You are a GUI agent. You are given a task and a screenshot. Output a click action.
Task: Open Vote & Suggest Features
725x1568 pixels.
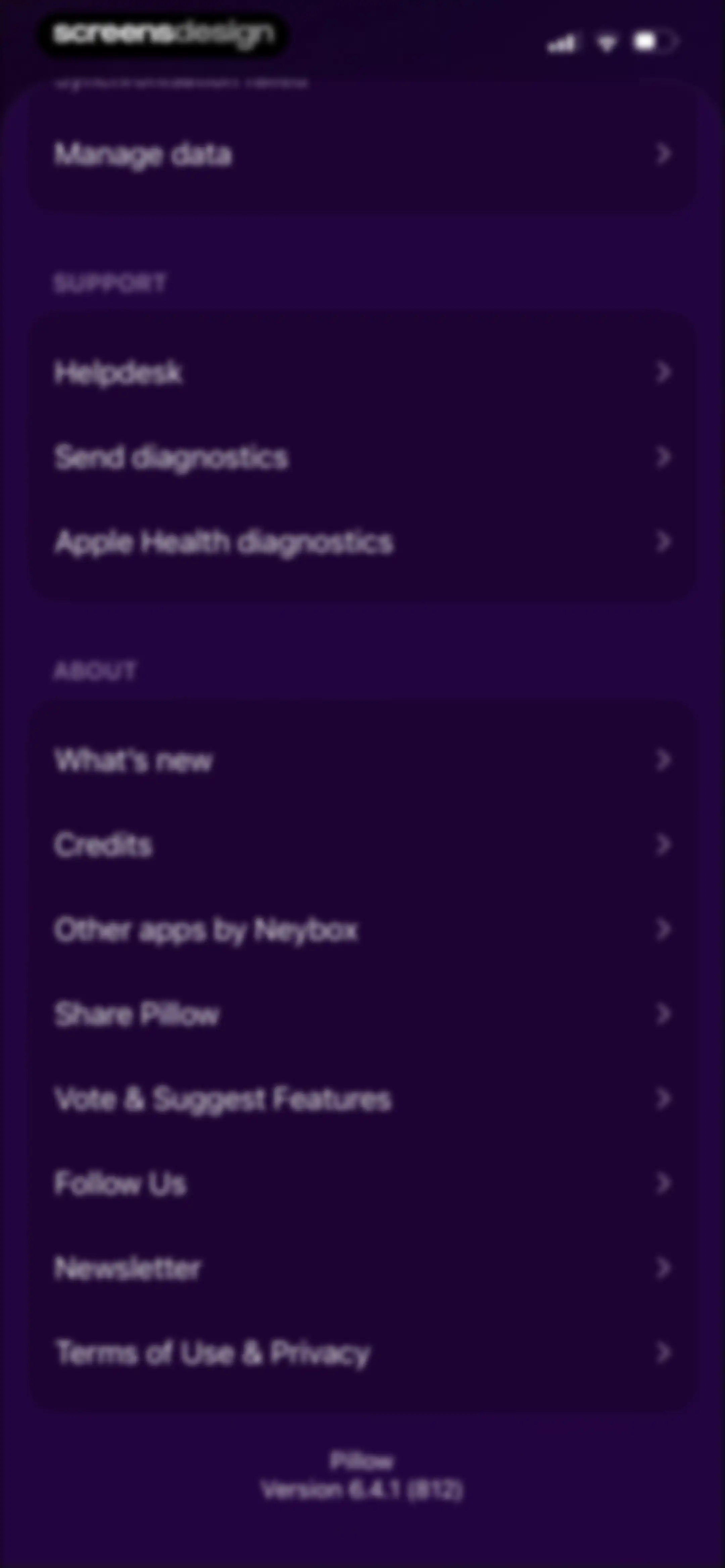pos(362,1099)
